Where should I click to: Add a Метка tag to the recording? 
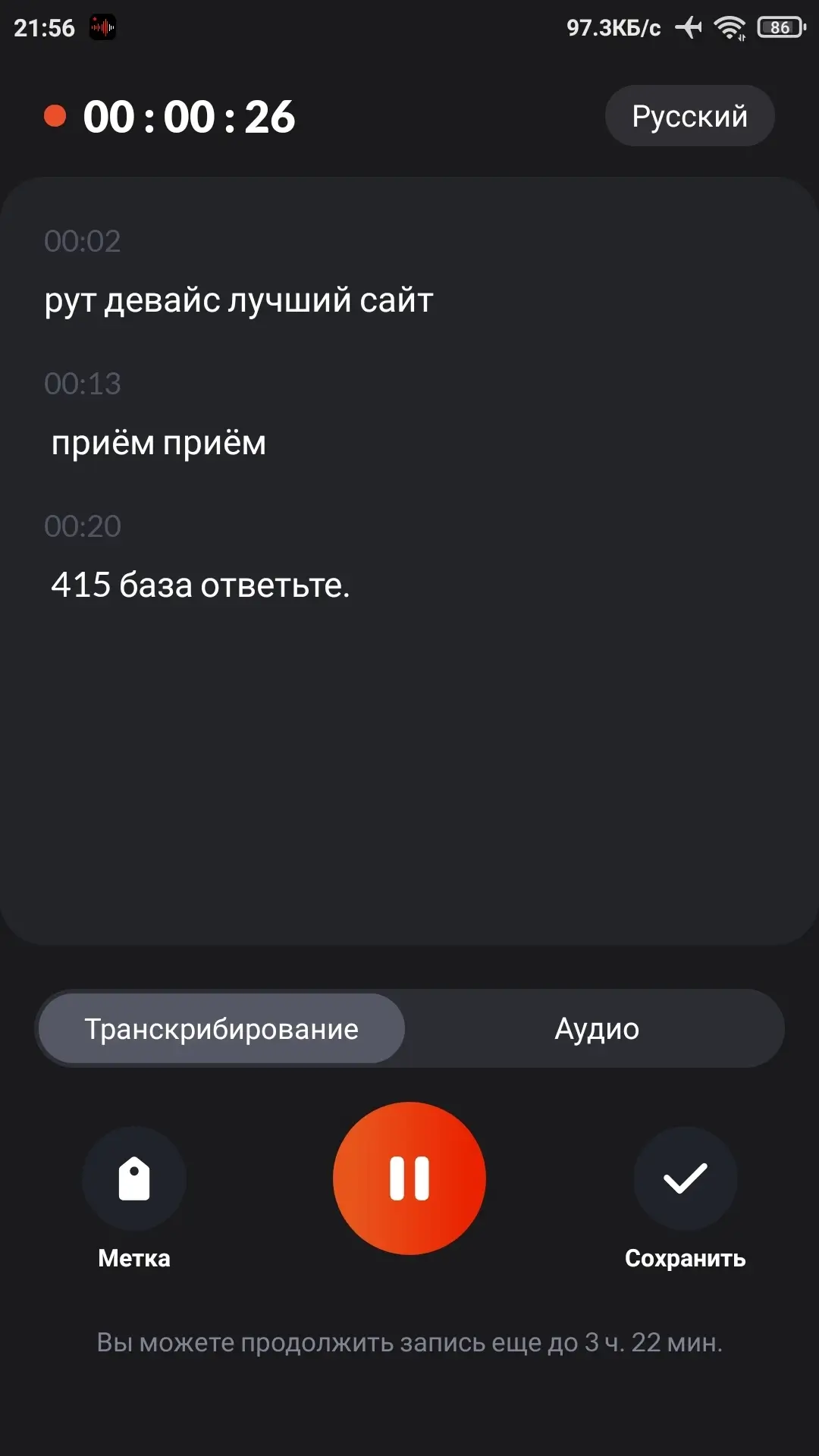(x=134, y=1179)
